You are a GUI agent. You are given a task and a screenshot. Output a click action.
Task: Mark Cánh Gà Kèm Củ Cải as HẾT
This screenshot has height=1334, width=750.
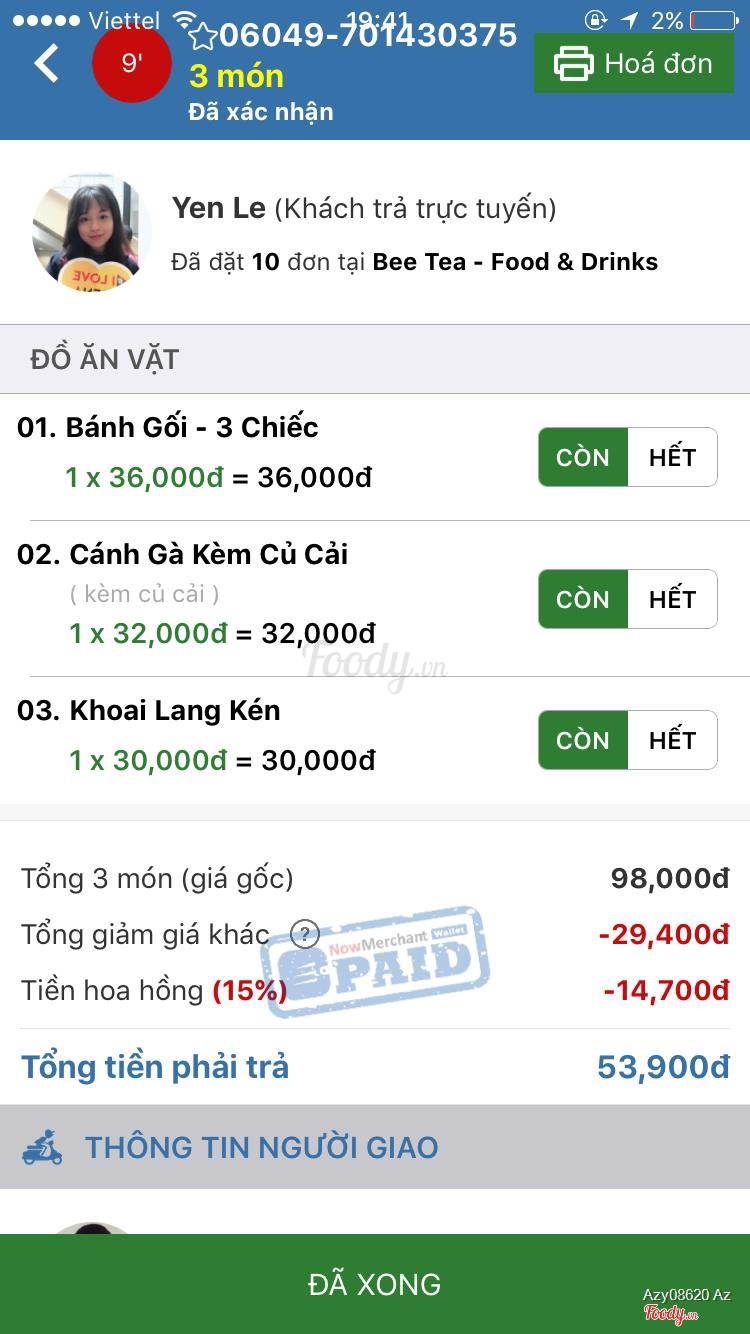pos(672,599)
